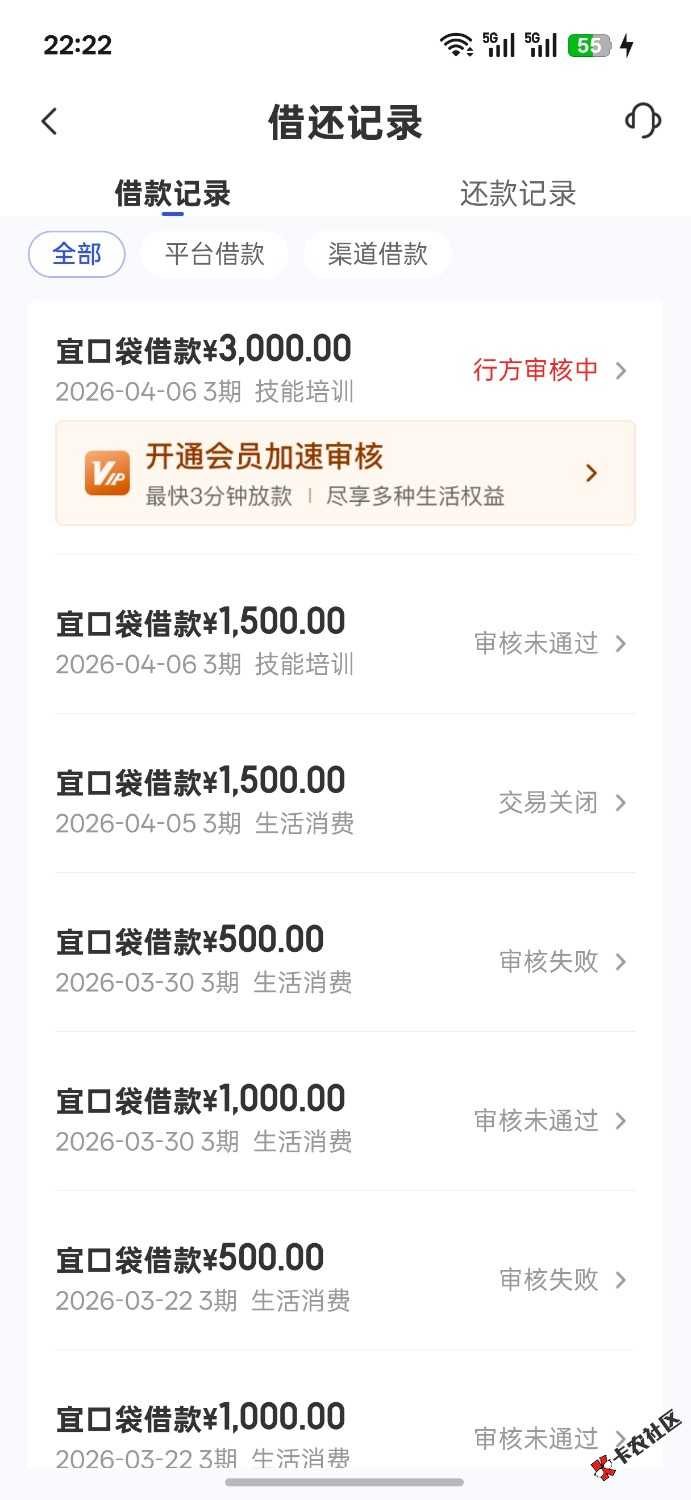The height and width of the screenshot is (1500, 691).
Task: Open the 2026-03-30 ¥500.00 loan record
Action: coord(345,960)
